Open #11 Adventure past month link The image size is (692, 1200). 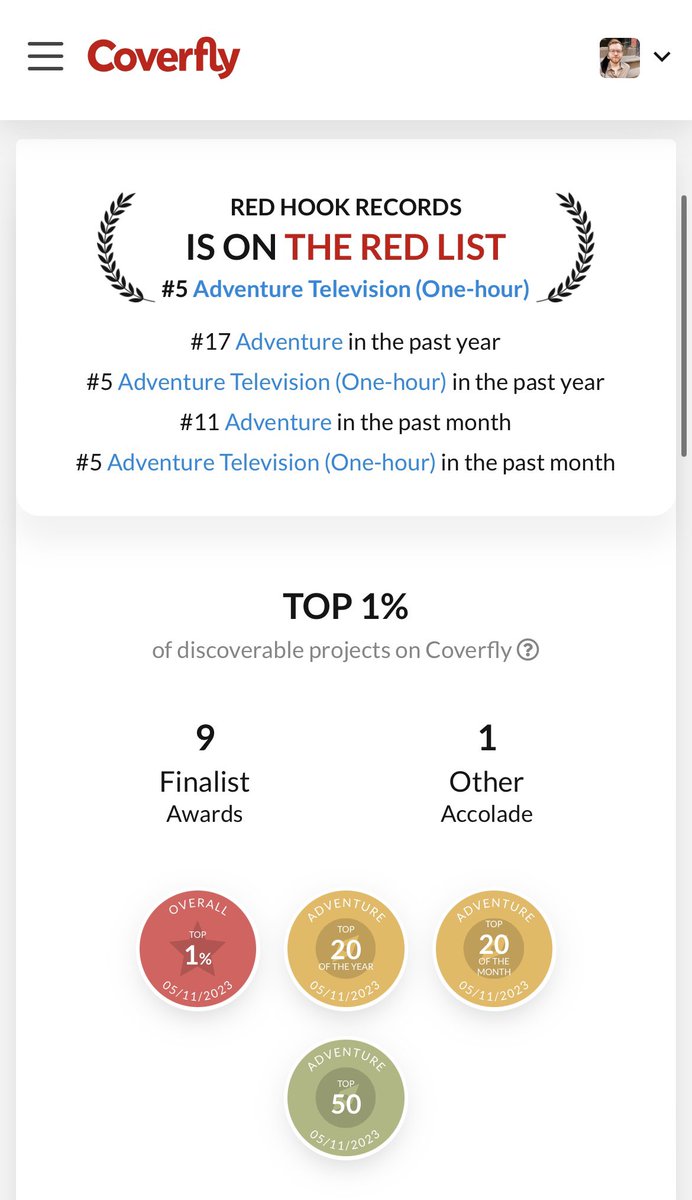pyautogui.click(x=278, y=422)
